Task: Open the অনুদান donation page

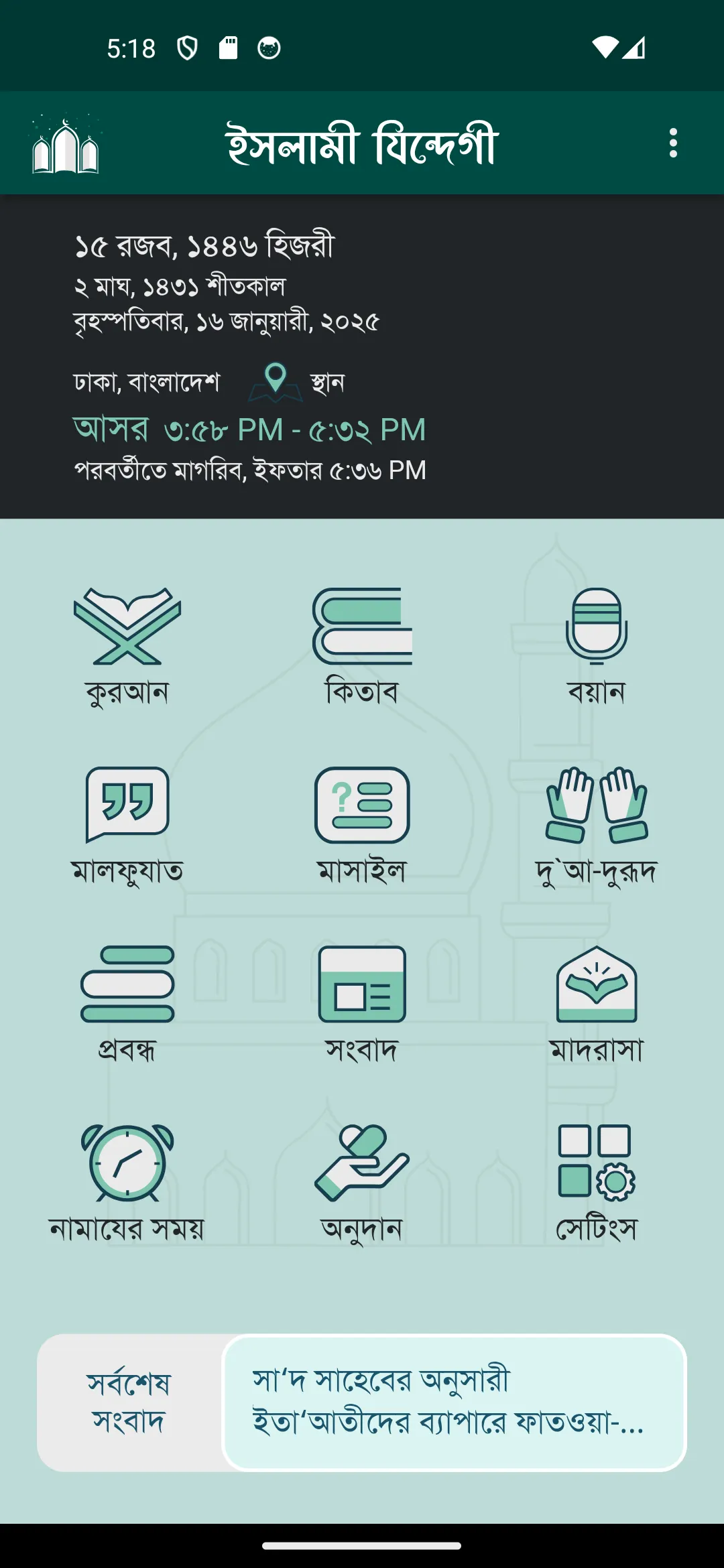Action: [x=362, y=1182]
